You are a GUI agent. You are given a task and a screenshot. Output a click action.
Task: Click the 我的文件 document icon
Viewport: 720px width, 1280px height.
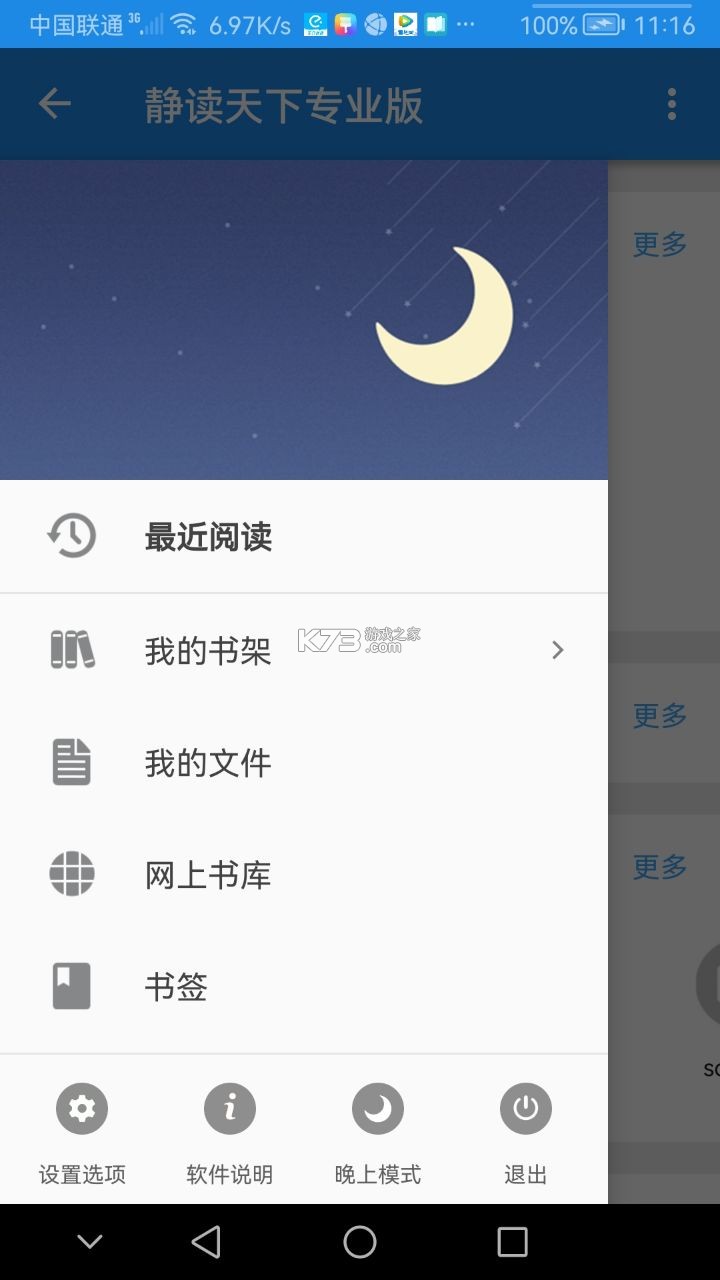(71, 762)
